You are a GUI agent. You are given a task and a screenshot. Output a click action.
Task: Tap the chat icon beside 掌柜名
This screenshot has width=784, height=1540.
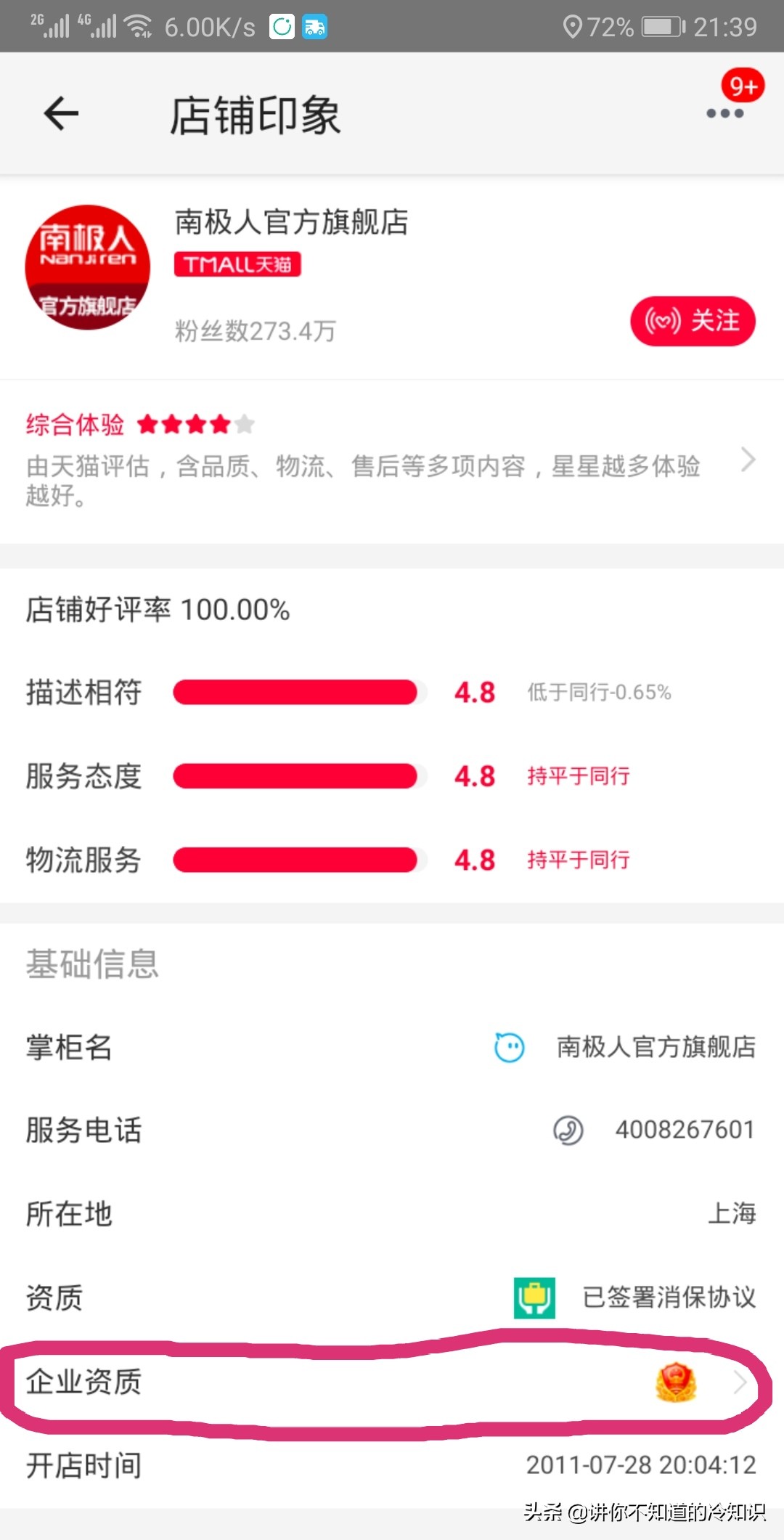(x=509, y=1048)
